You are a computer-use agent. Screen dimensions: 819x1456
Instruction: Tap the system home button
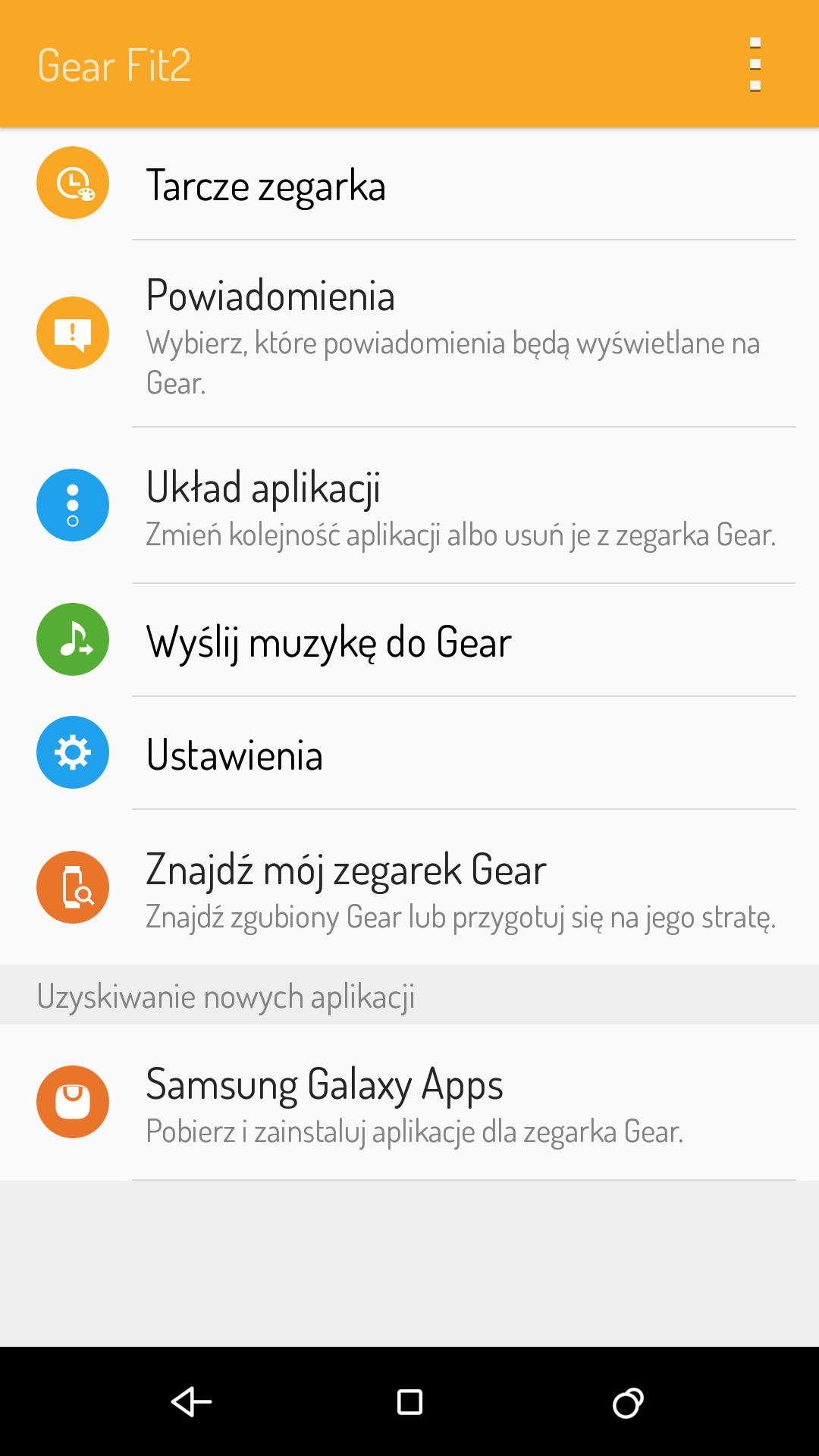pos(409,1402)
